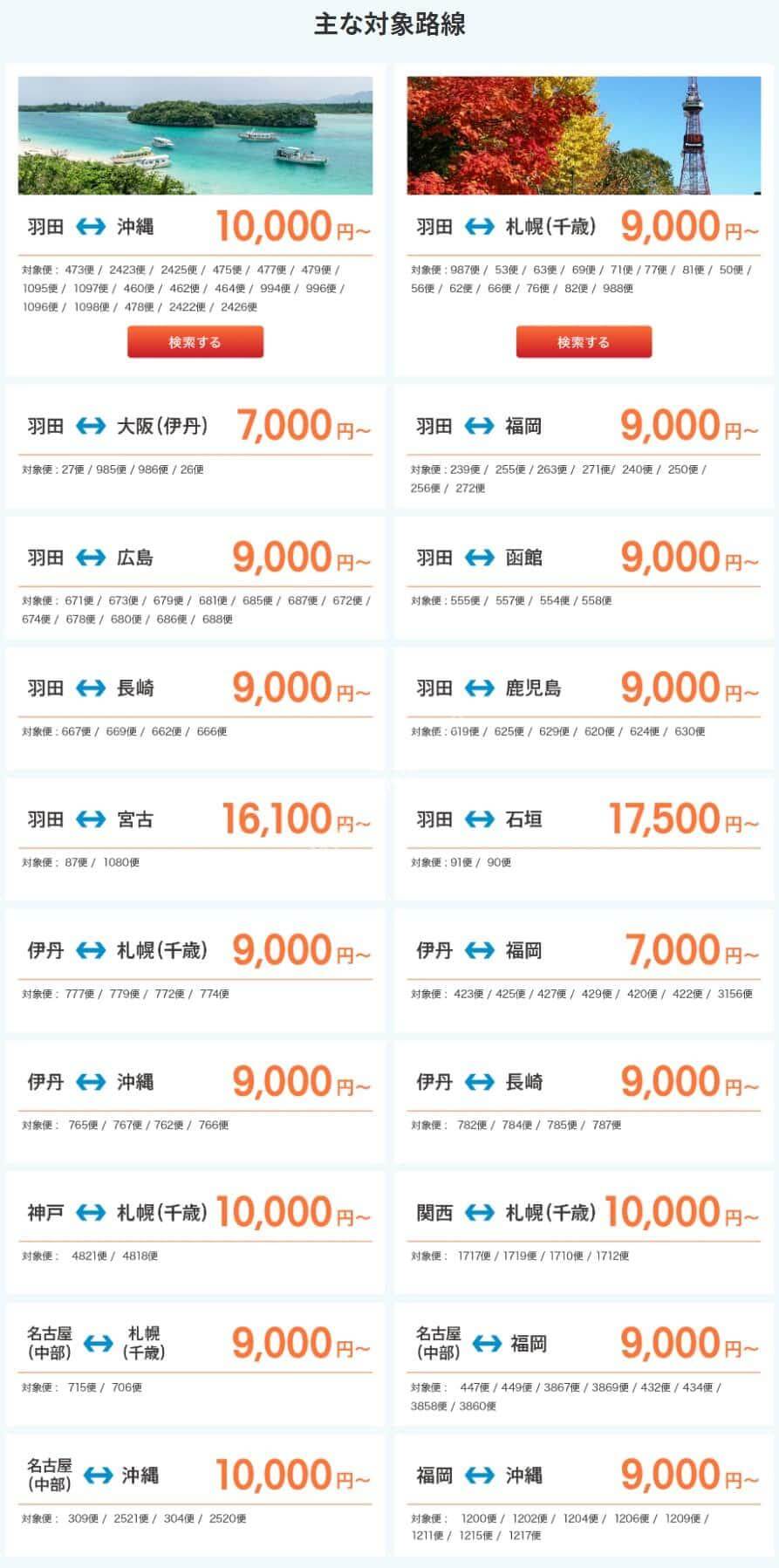
Task: Choose the 名古屋(中部) ⇔ 福岡 route card
Action: (584, 1364)
